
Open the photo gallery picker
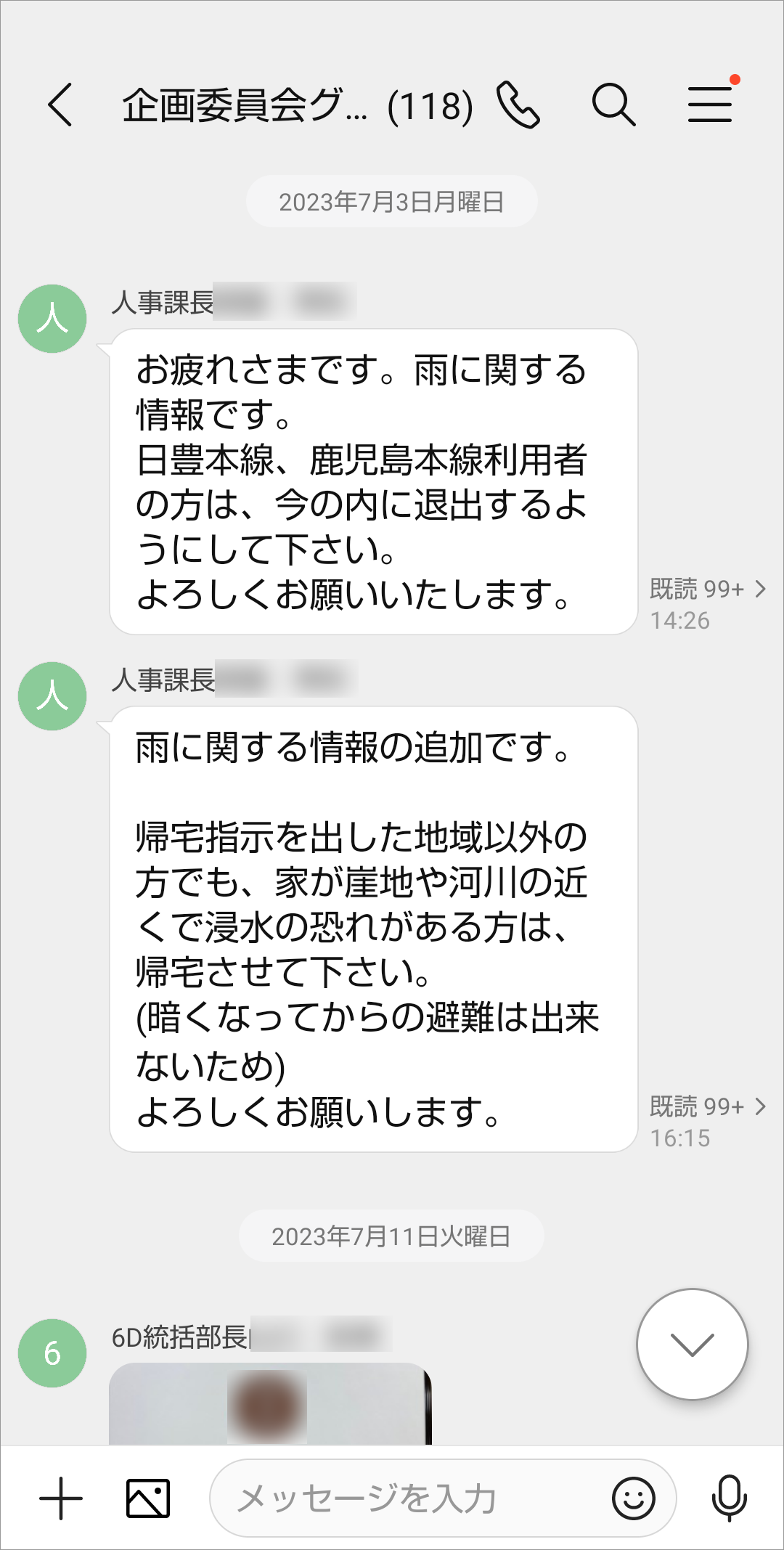(148, 1498)
